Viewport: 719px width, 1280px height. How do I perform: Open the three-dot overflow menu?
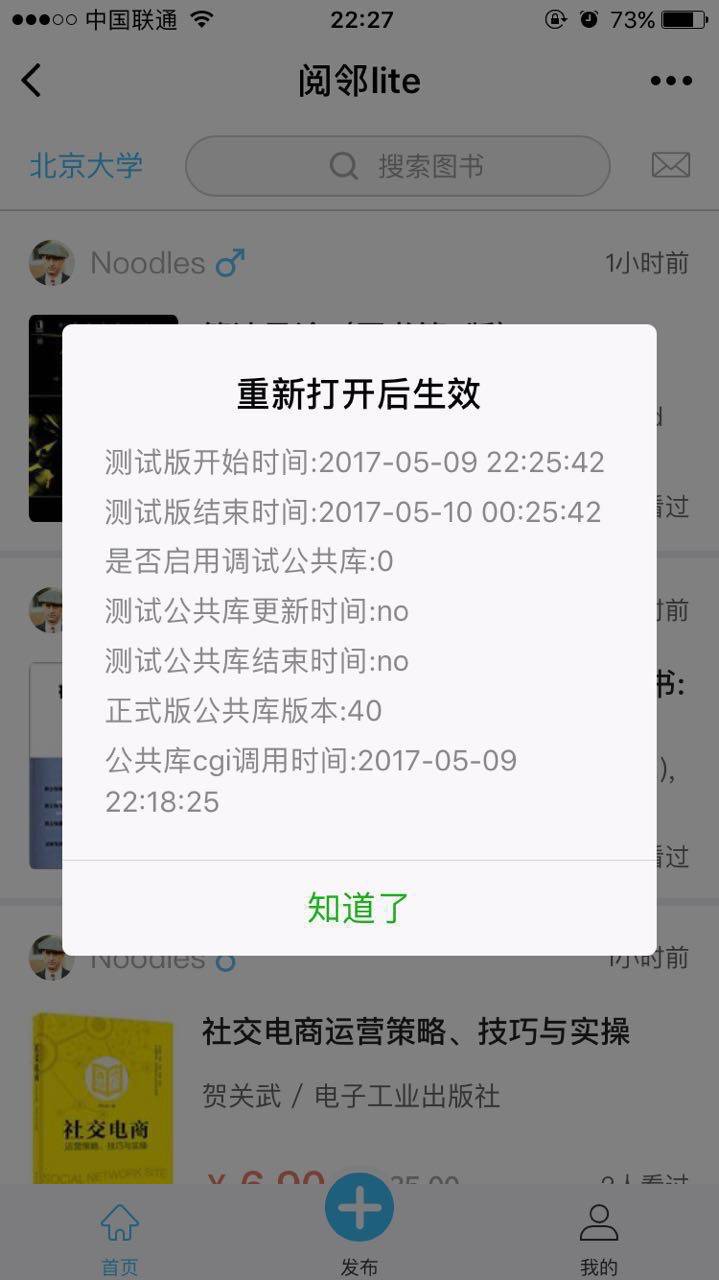click(670, 81)
